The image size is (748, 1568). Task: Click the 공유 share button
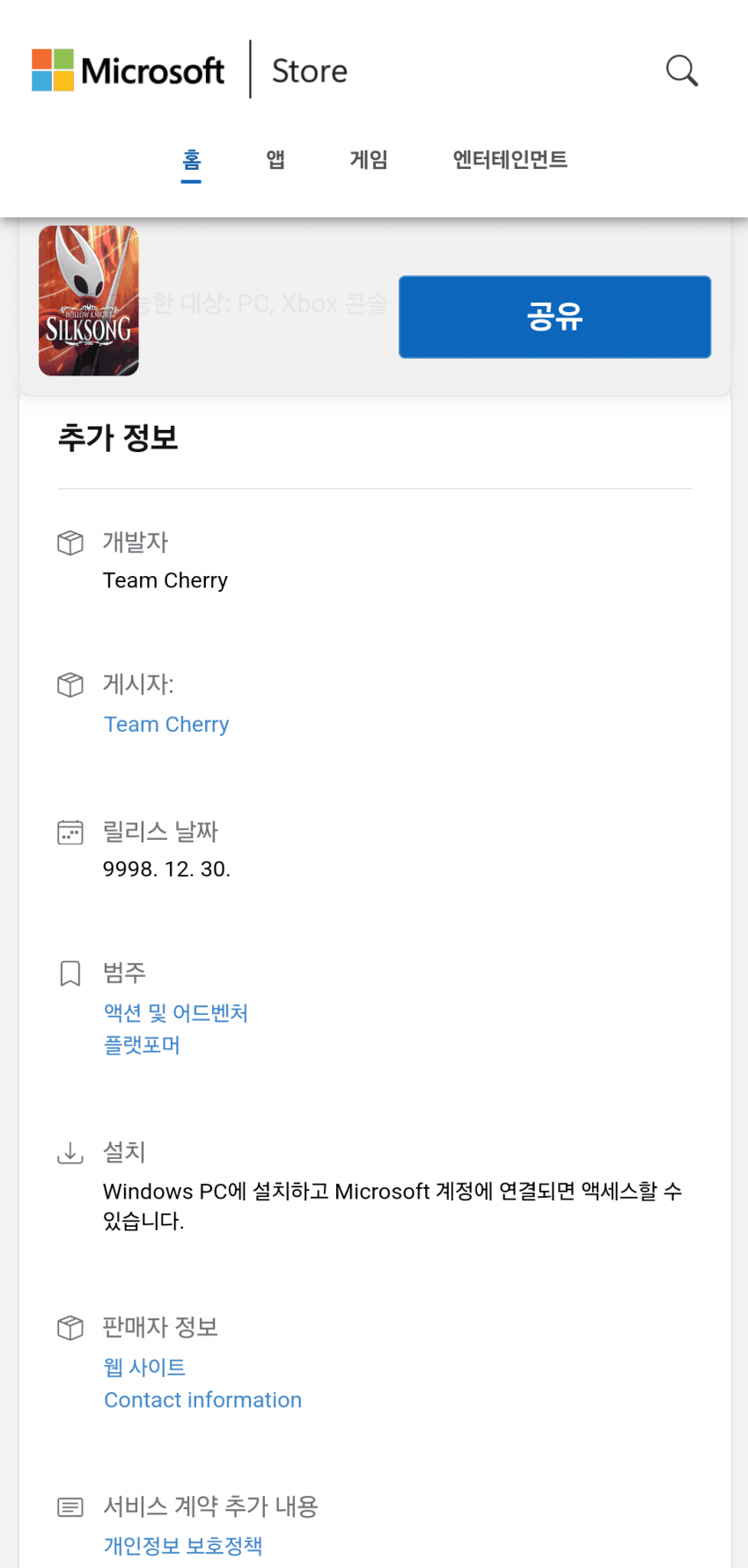tap(554, 317)
